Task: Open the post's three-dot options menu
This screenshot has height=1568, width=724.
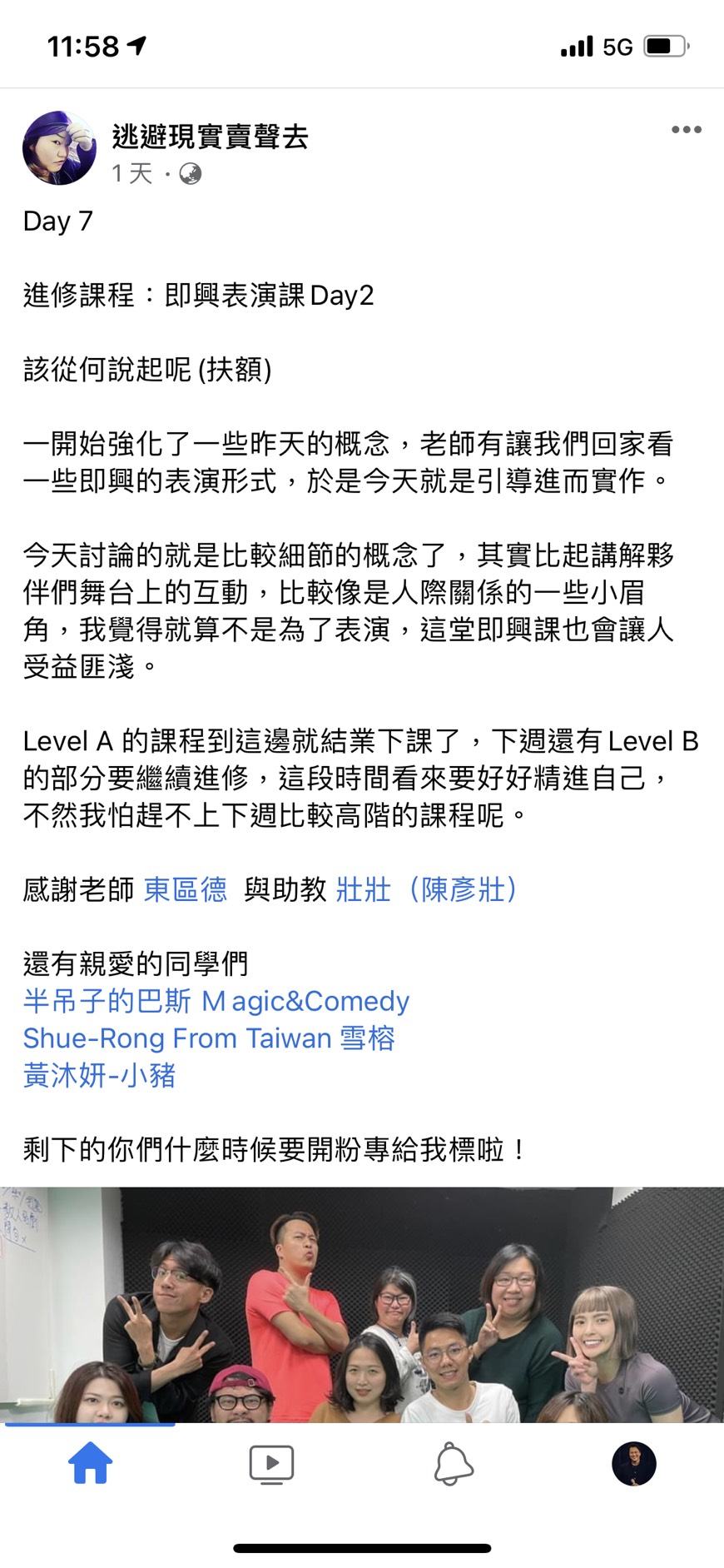Action: click(686, 130)
